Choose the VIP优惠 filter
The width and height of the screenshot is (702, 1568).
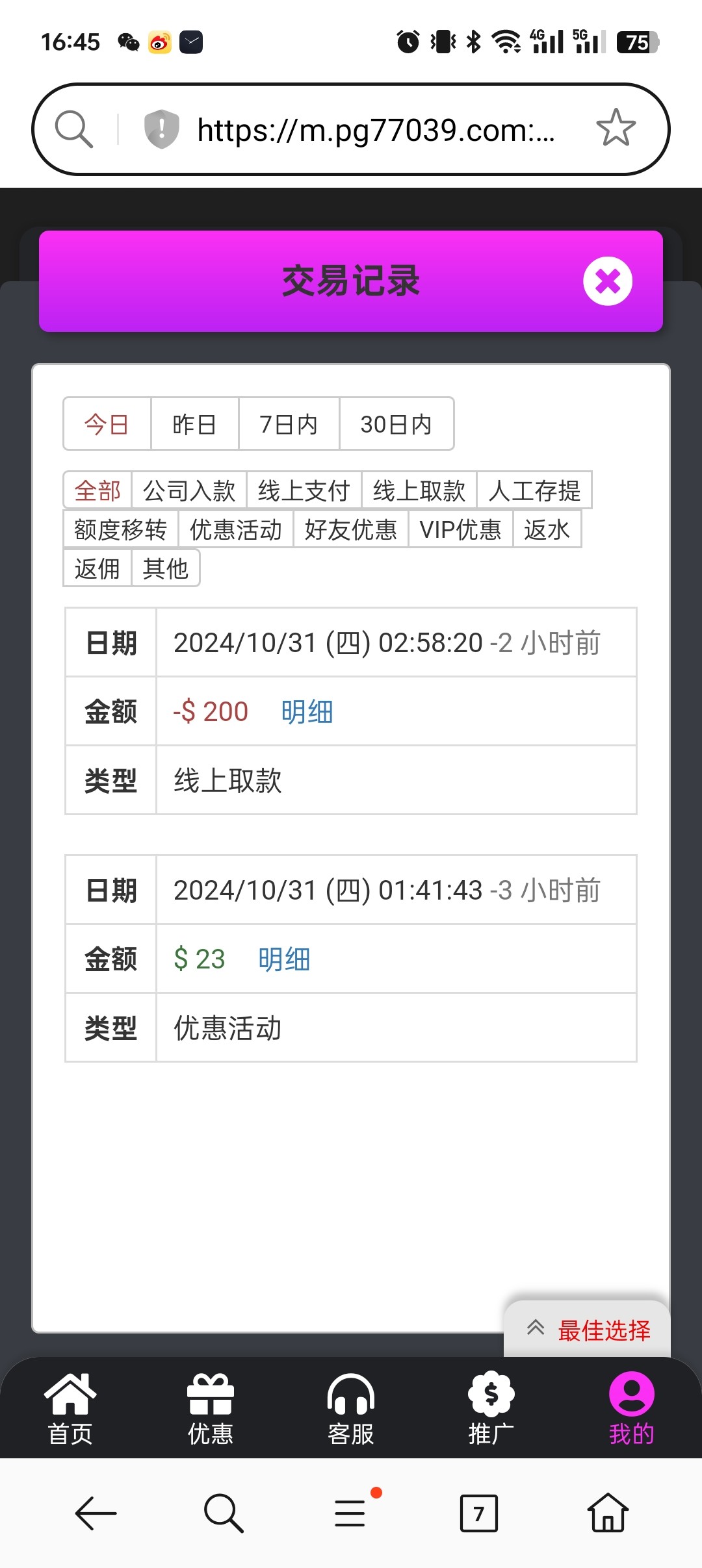pyautogui.click(x=460, y=529)
